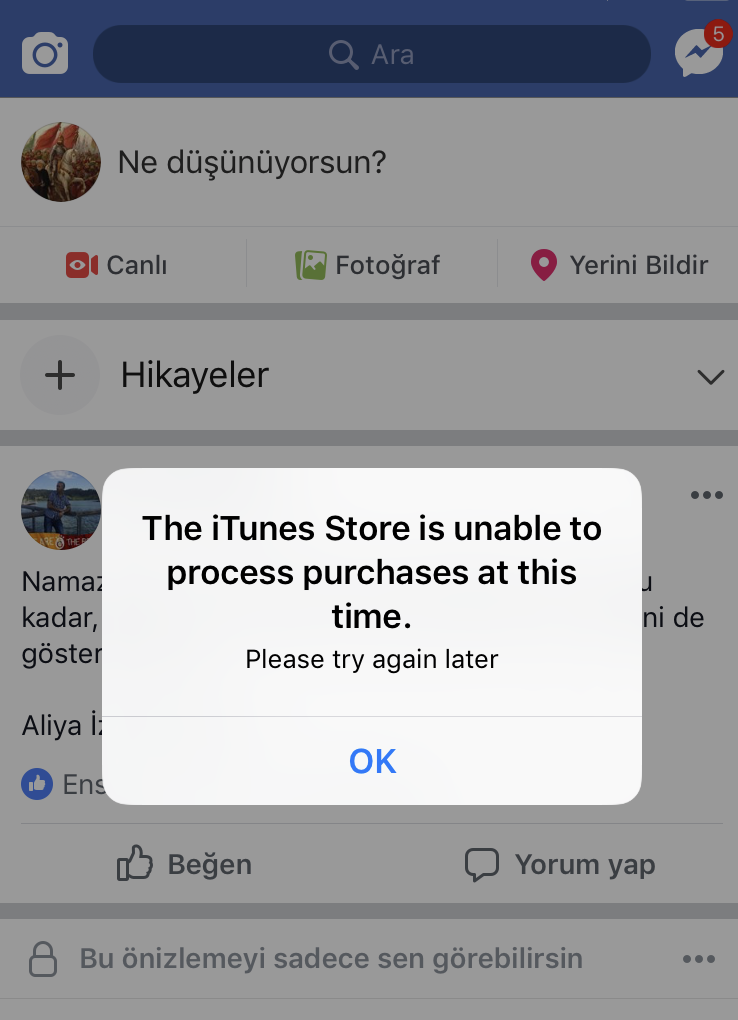Screen dimensions: 738x1020
Task: Comment using Yorum yap
Action: point(560,864)
